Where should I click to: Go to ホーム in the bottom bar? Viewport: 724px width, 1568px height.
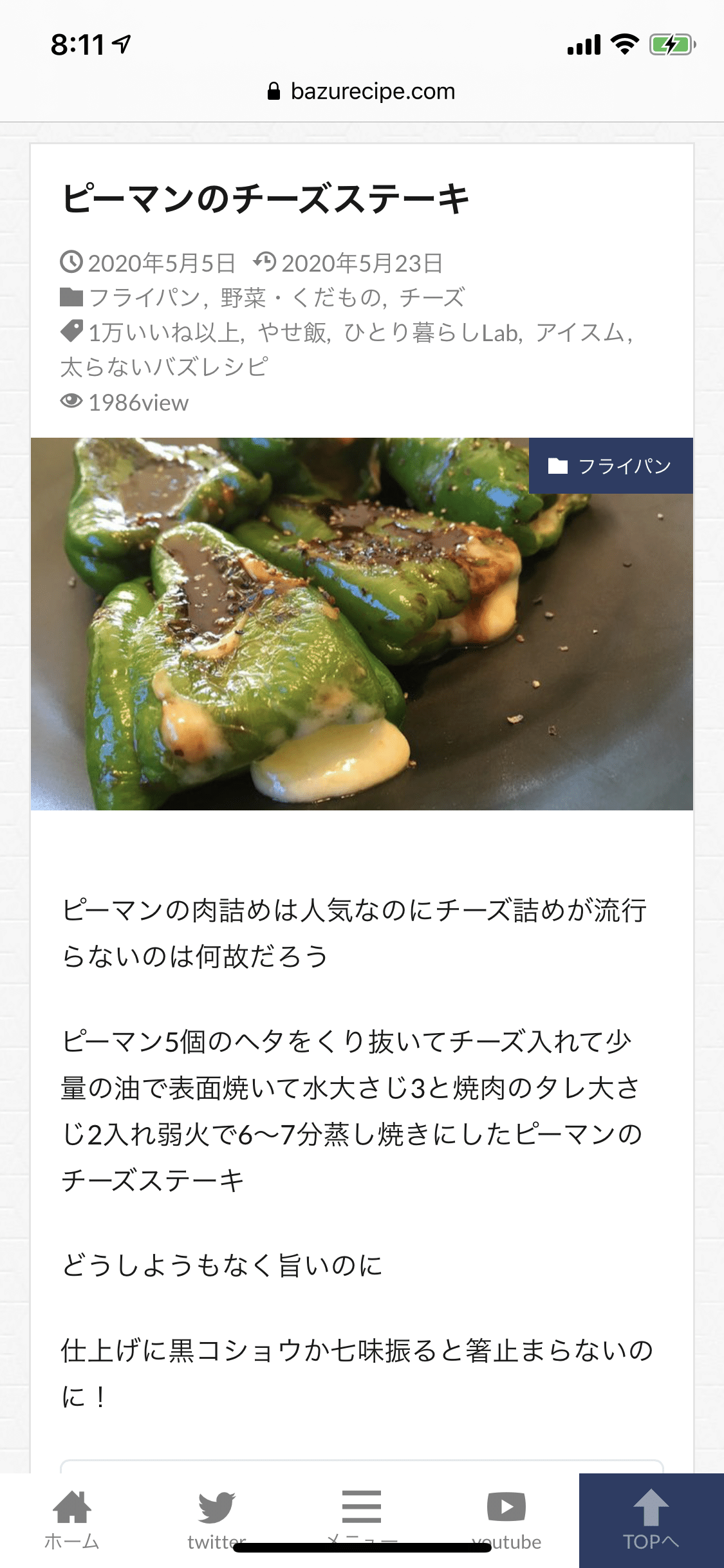(72, 1519)
